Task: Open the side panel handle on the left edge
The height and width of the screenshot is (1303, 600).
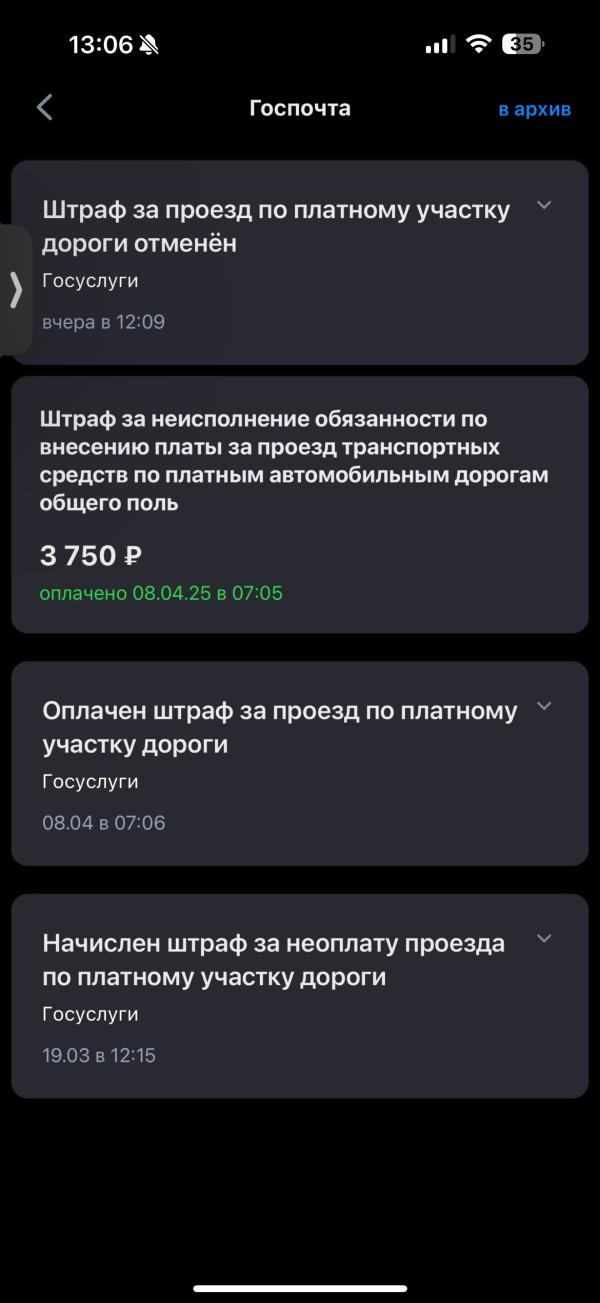Action: click(15, 289)
